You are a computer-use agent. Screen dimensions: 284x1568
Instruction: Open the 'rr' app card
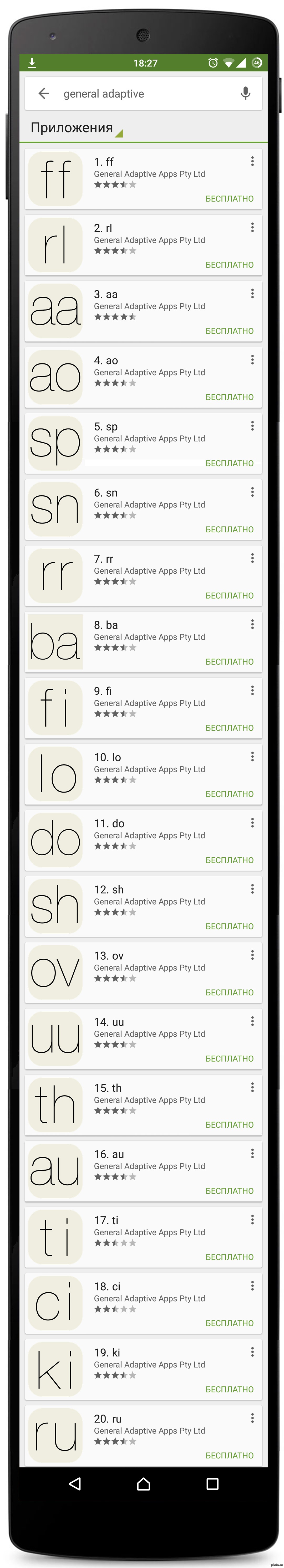(x=143, y=575)
